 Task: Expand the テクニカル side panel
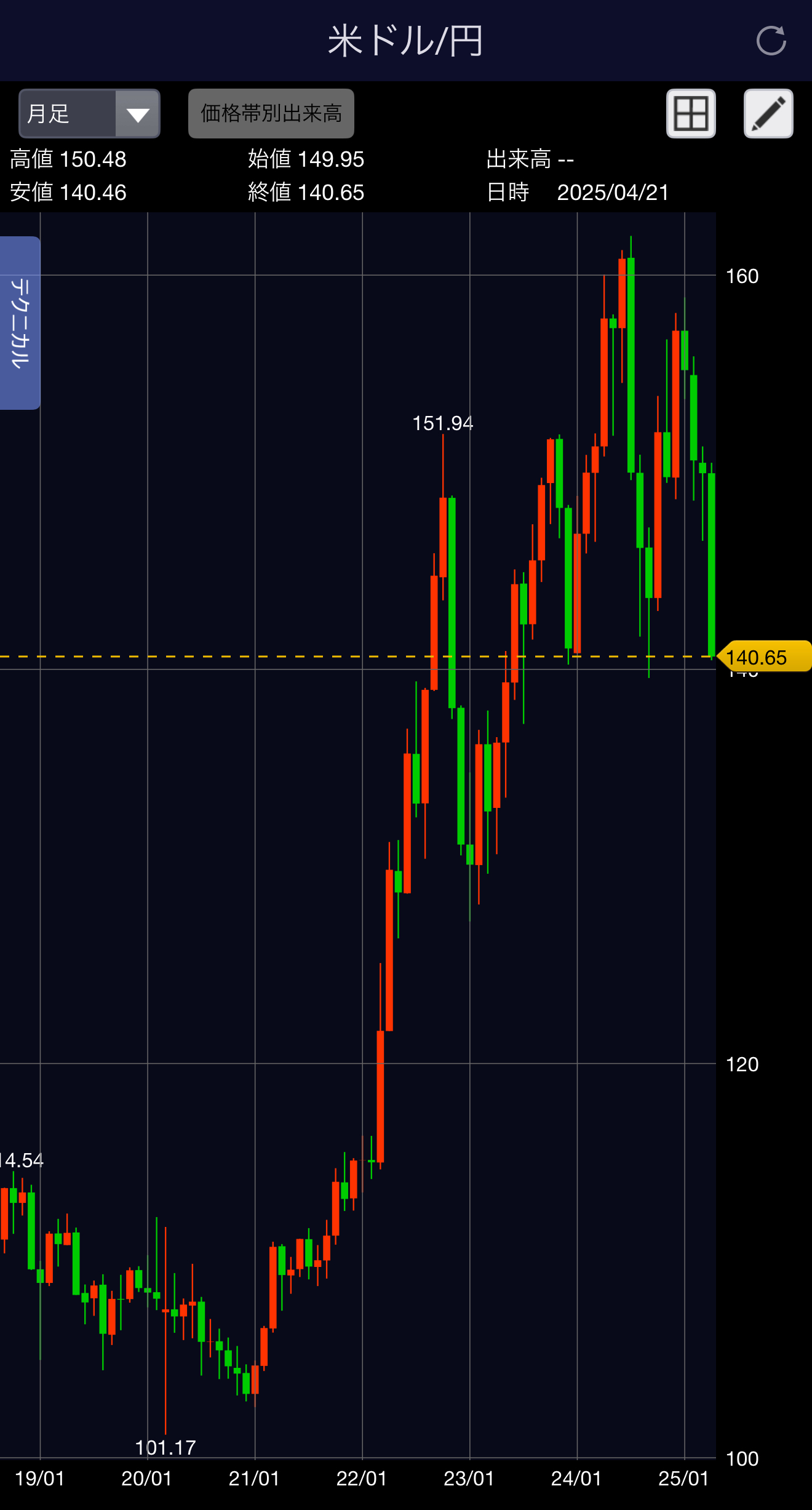pos(20,323)
